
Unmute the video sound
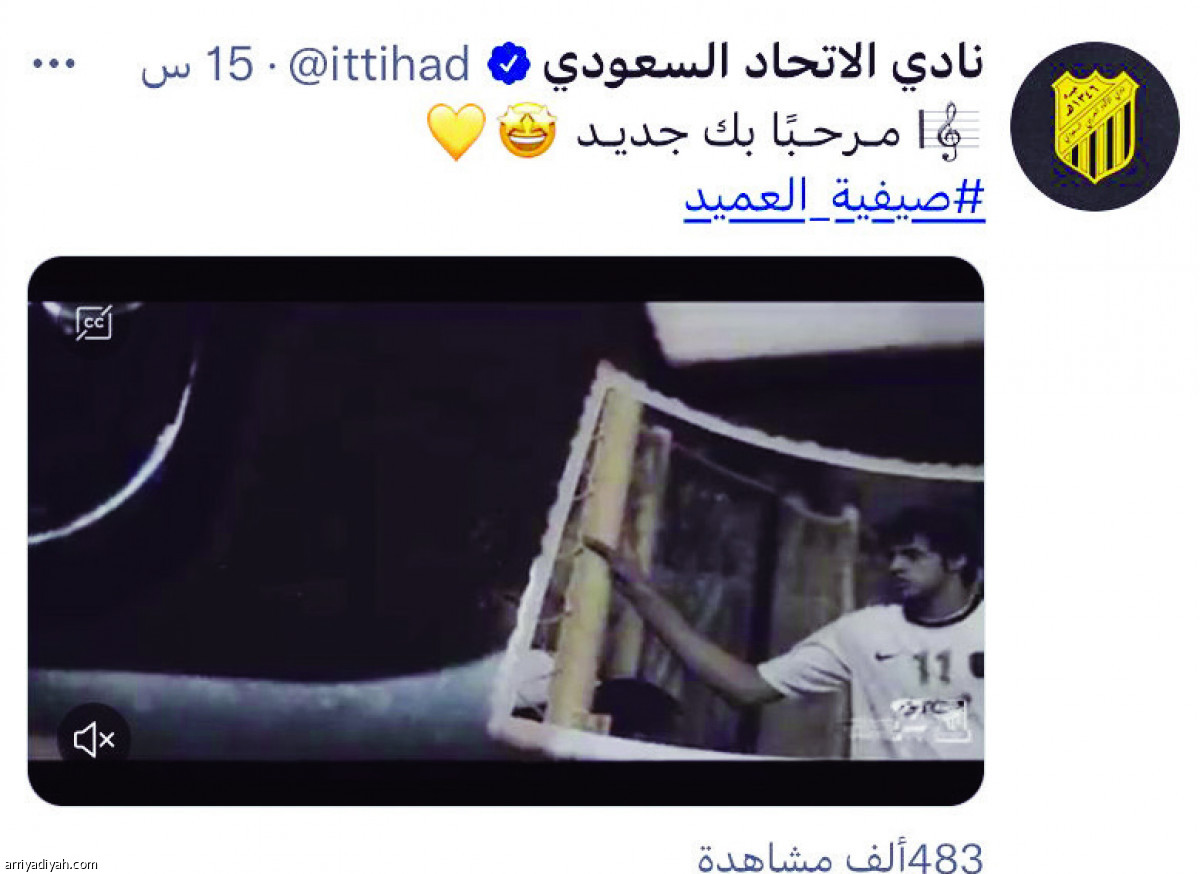click(x=94, y=740)
